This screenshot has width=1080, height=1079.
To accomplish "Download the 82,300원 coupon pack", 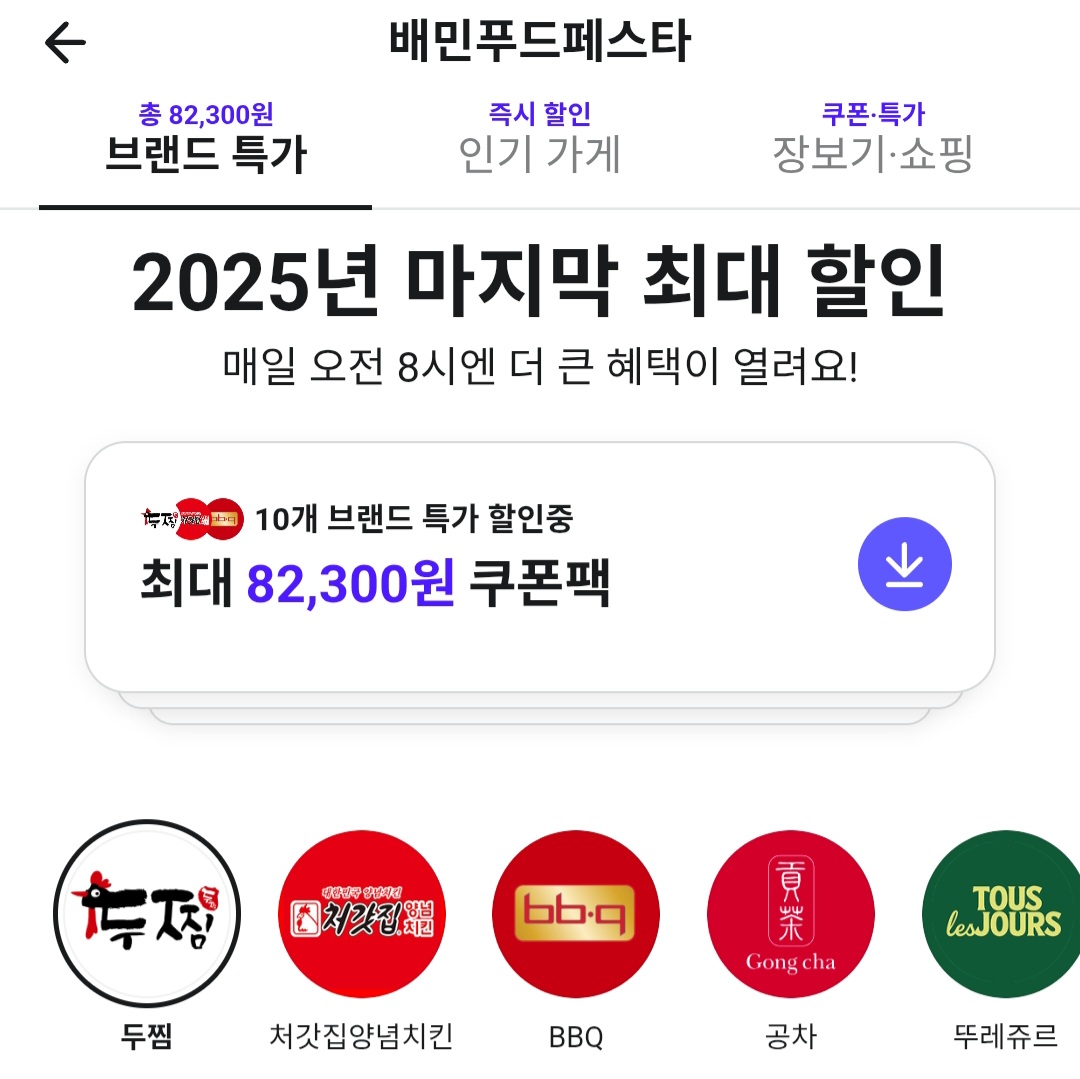I will [x=904, y=565].
